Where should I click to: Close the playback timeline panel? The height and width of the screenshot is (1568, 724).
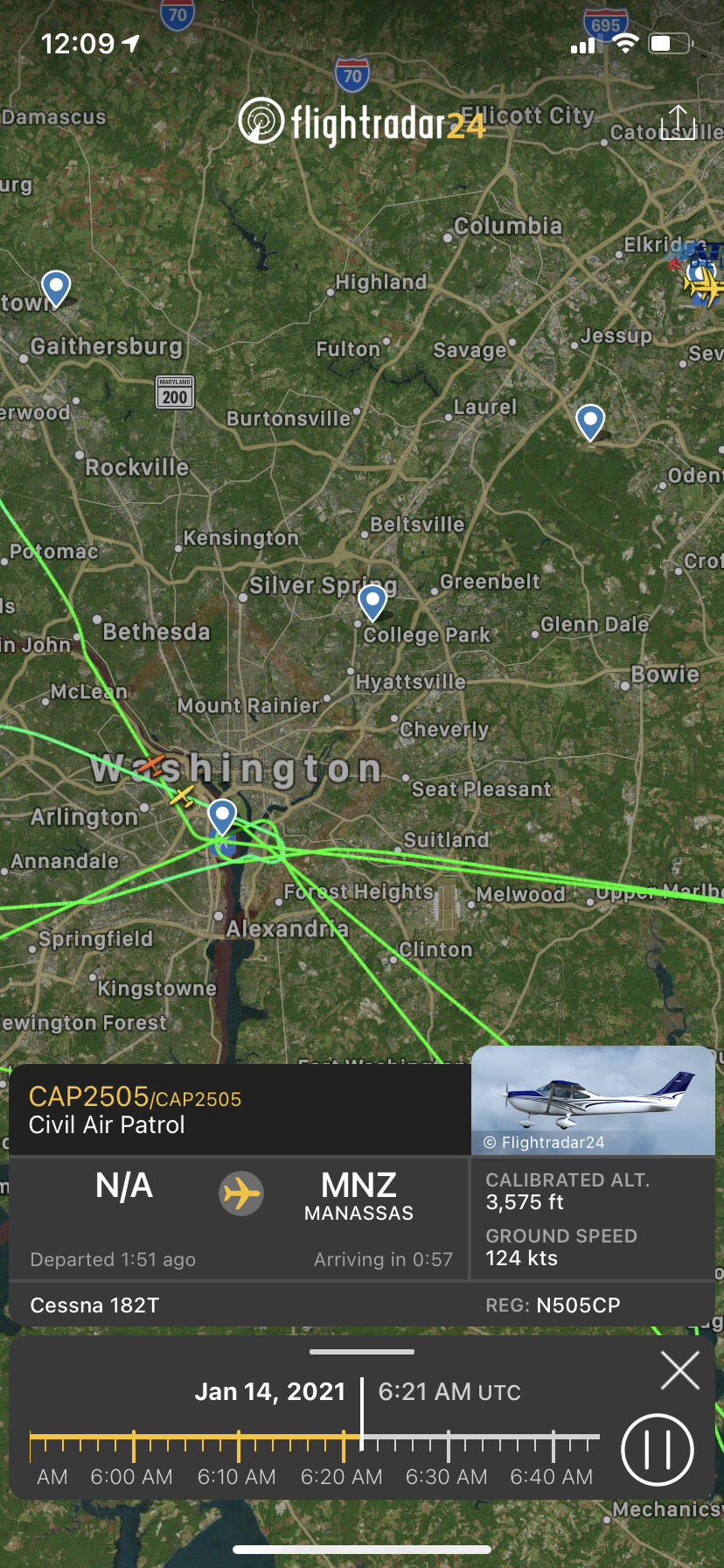679,1370
